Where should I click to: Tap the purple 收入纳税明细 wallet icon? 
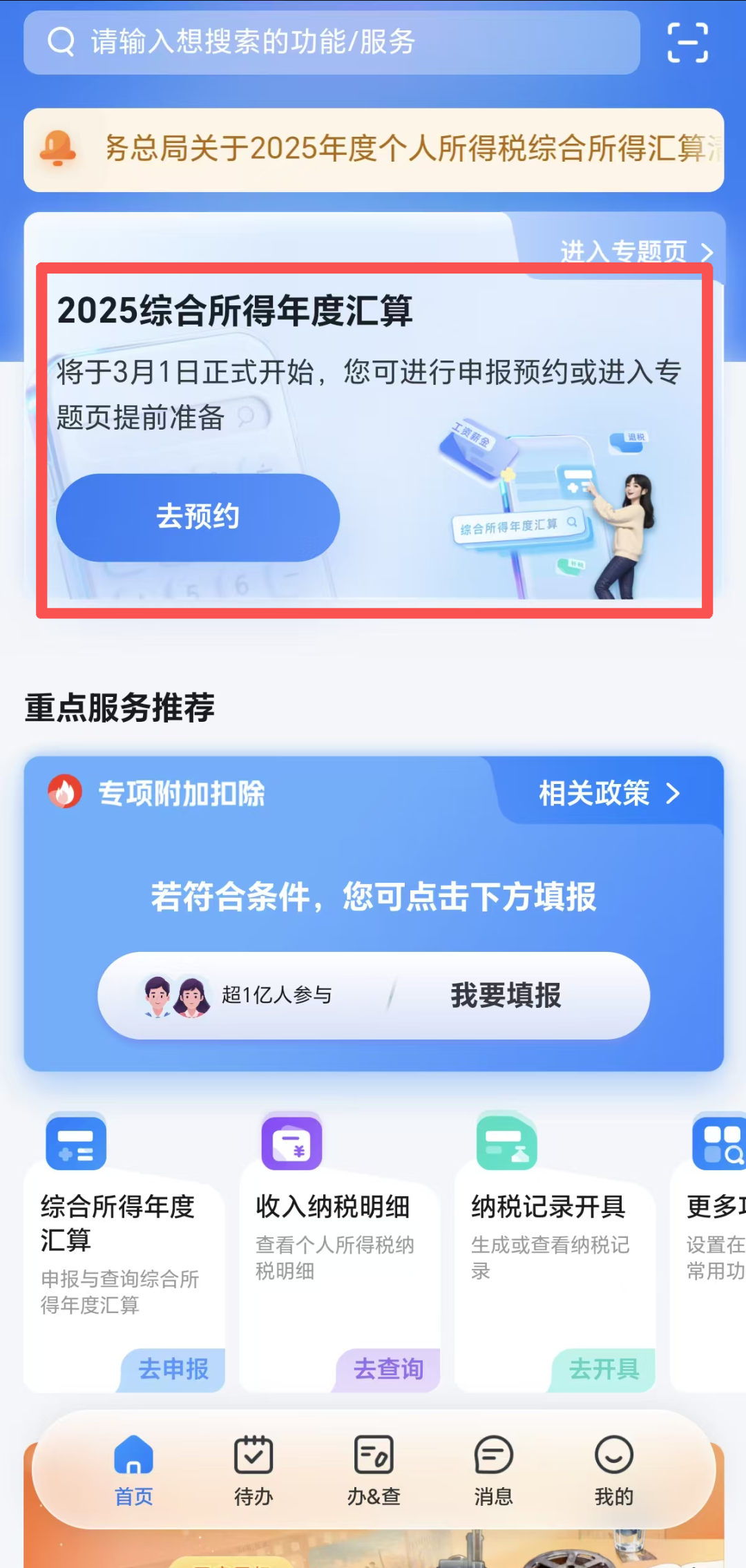pos(289,1143)
